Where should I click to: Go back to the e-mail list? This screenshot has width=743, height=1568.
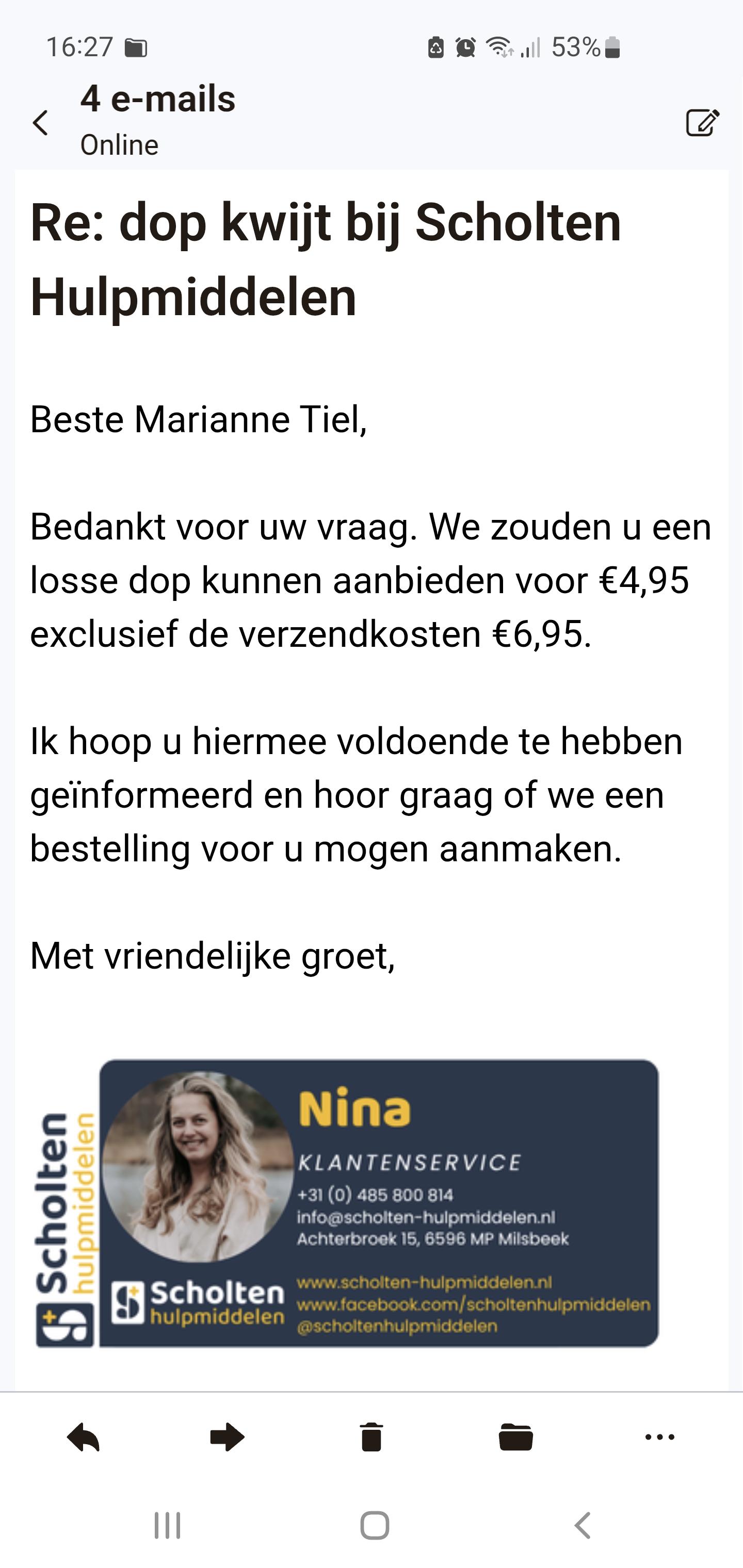[x=40, y=123]
